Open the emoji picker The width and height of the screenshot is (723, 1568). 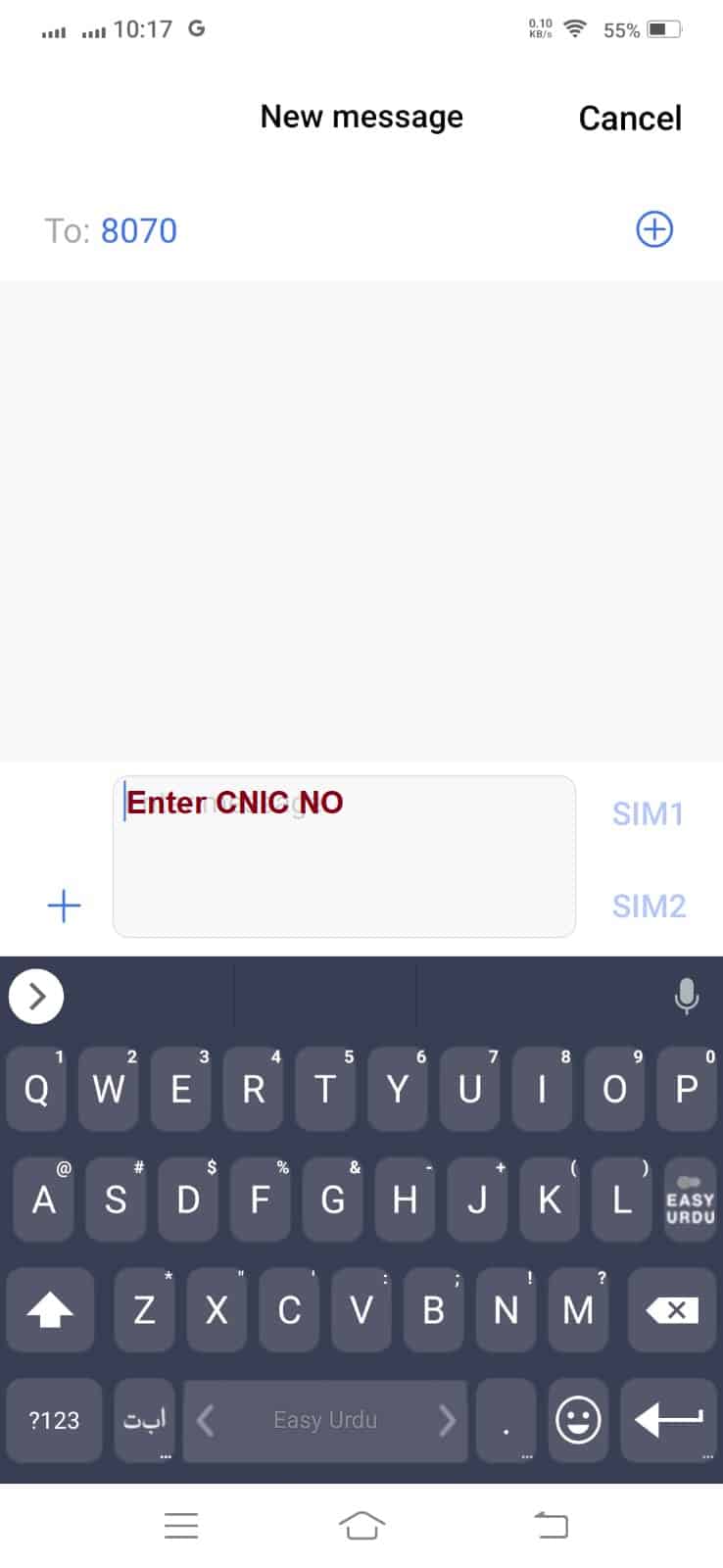(x=578, y=1420)
